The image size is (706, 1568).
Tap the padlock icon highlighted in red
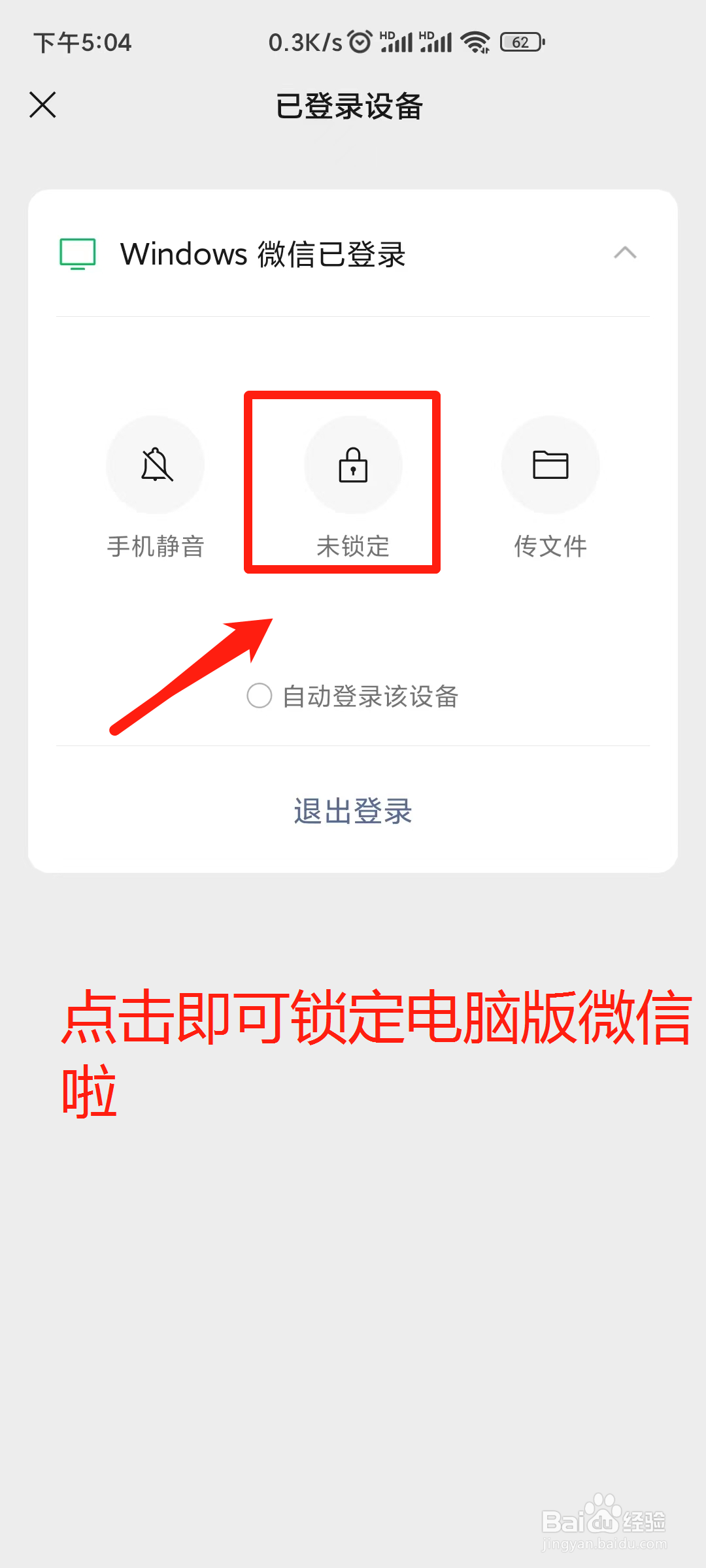(353, 465)
